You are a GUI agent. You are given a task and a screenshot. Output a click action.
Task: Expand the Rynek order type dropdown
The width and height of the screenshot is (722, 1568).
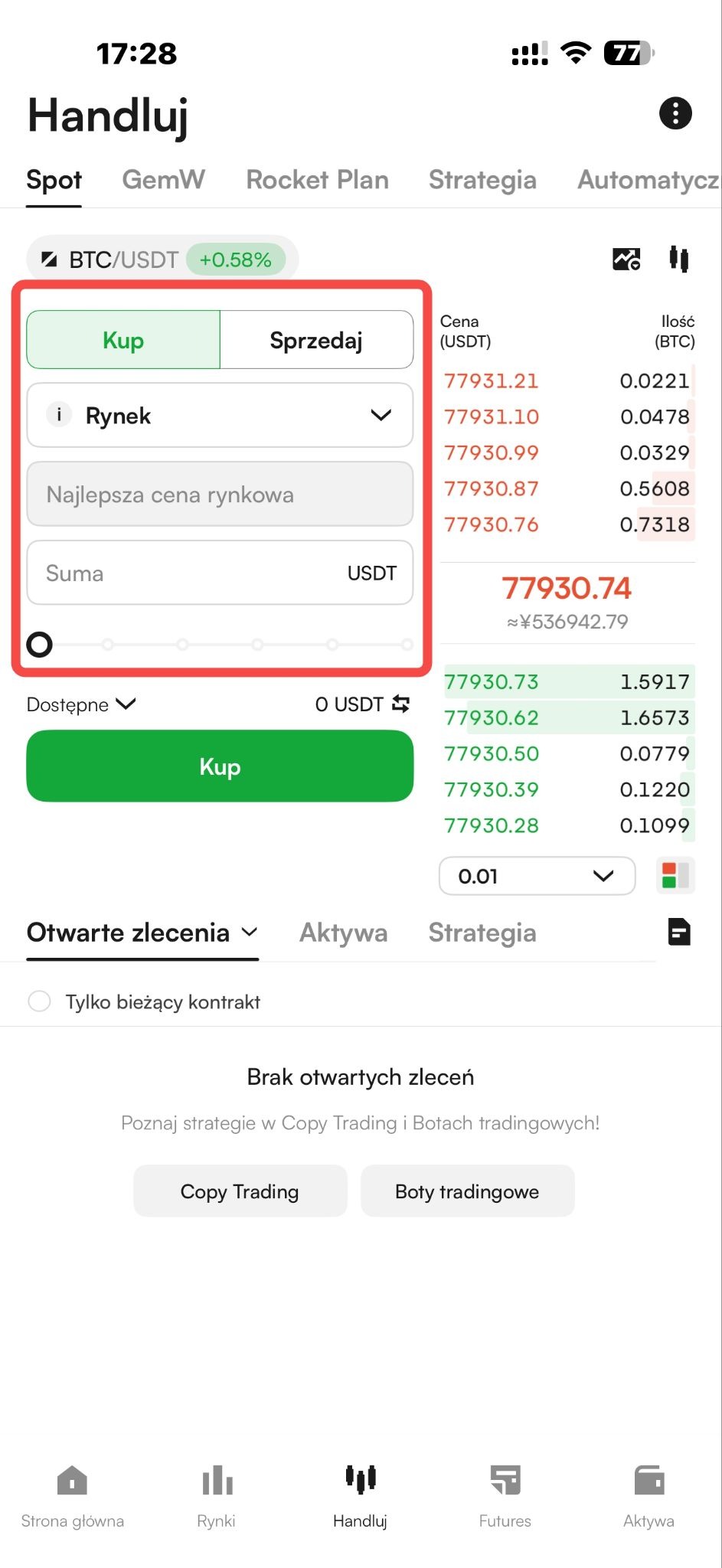pos(220,415)
